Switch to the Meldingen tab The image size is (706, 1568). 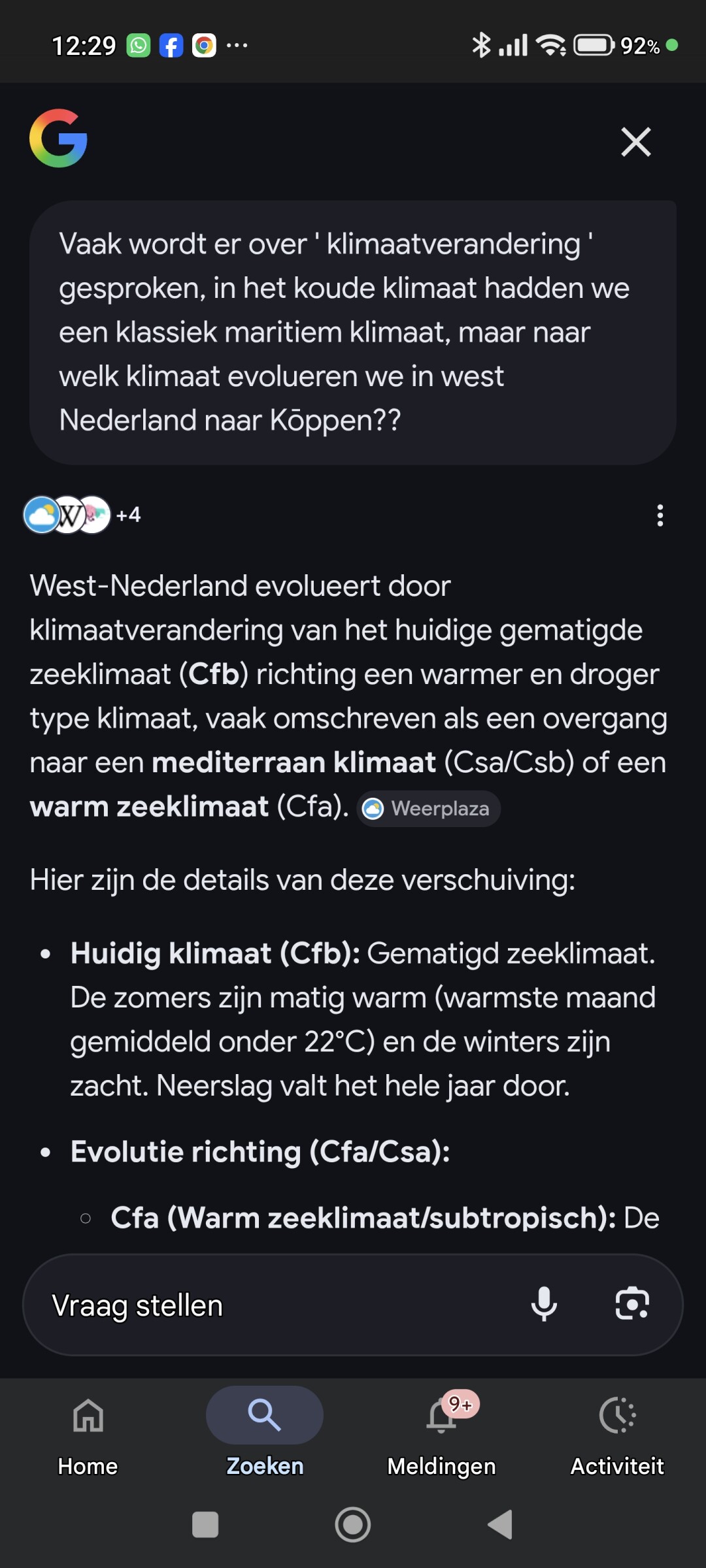(x=441, y=1431)
